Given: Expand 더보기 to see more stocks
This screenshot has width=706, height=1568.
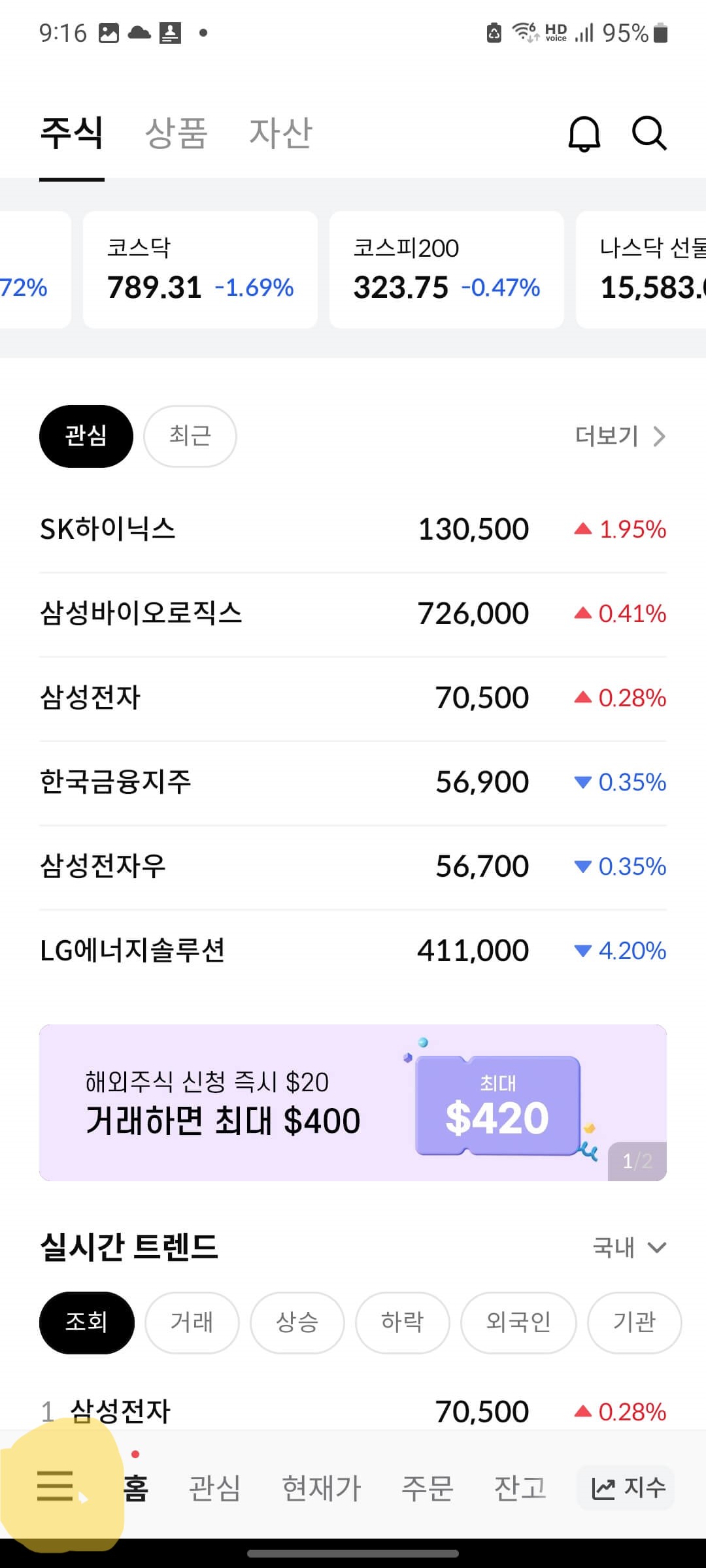Looking at the screenshot, I should coord(618,436).
